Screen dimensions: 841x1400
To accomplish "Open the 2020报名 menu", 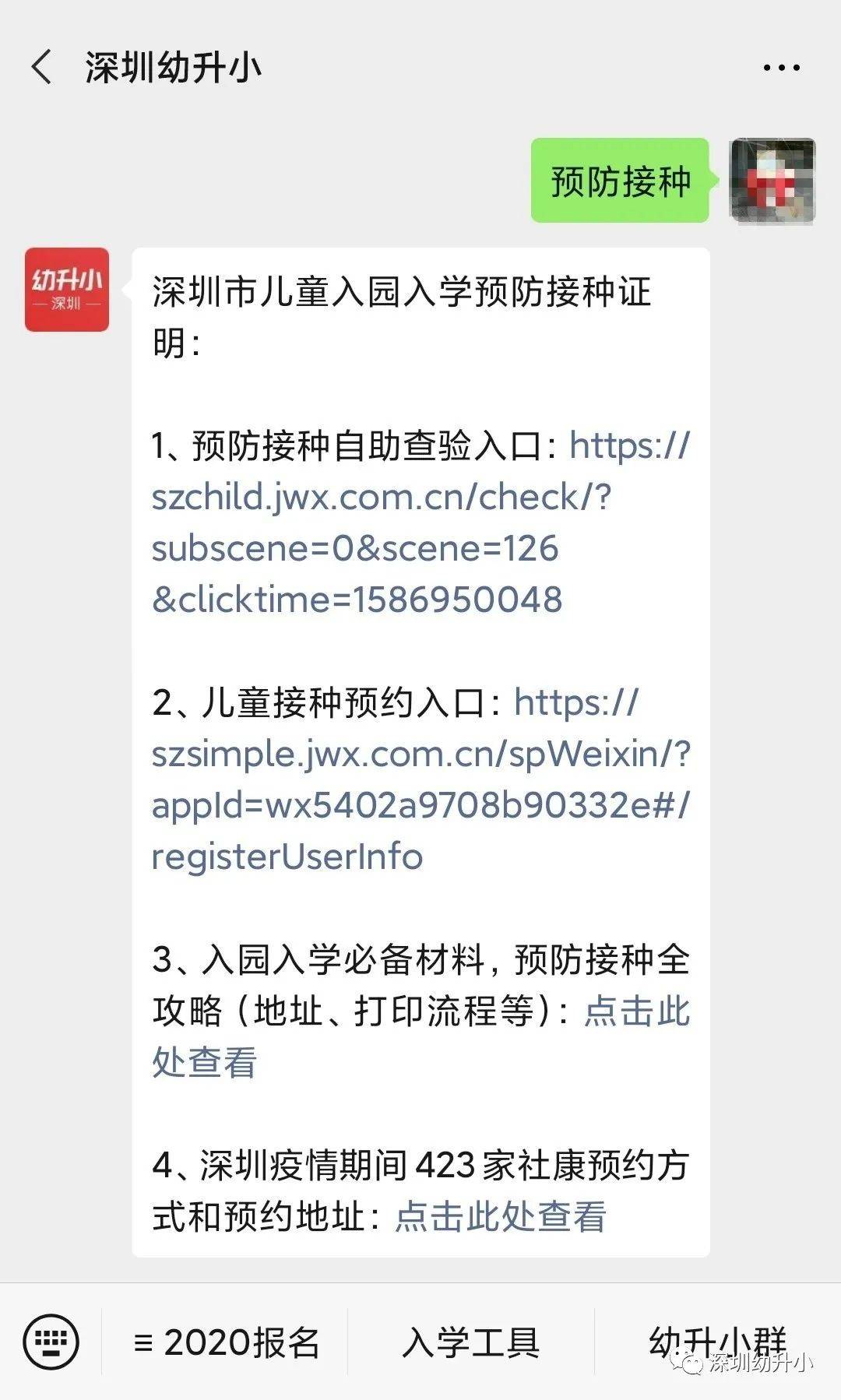I will tap(227, 1342).
